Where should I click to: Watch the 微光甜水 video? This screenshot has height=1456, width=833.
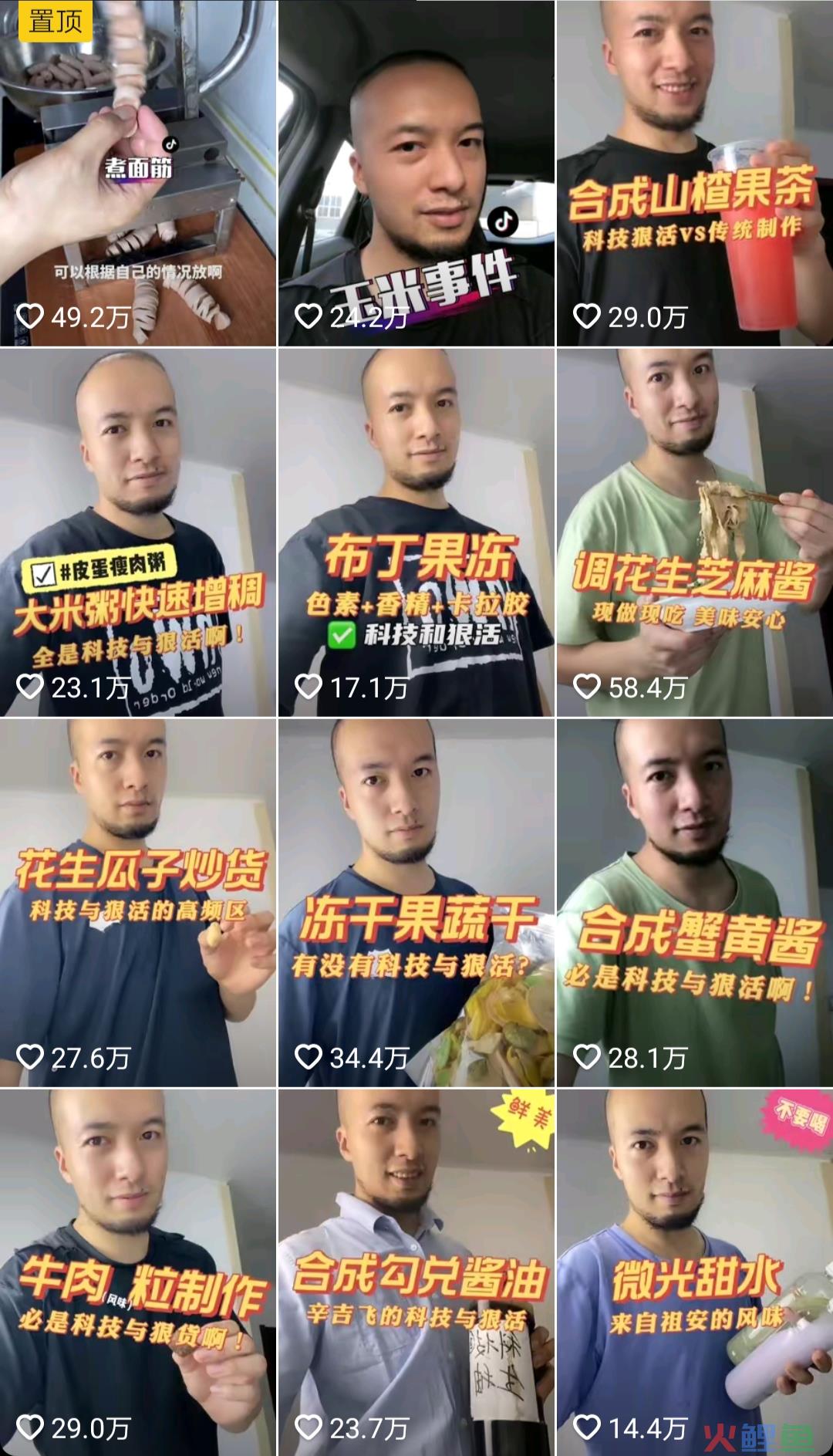(694, 1273)
